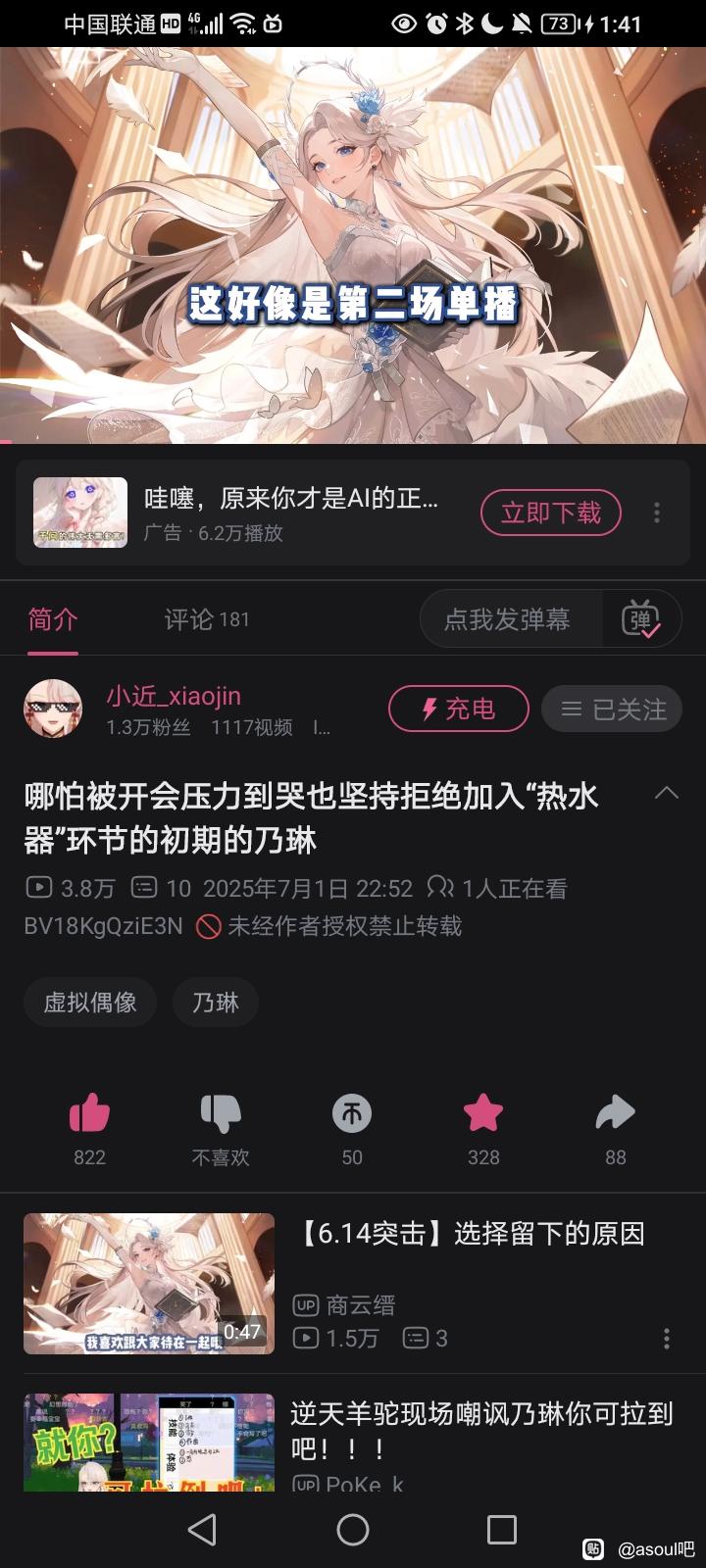Open the 点我发弹幕 danmaku input

(x=507, y=619)
